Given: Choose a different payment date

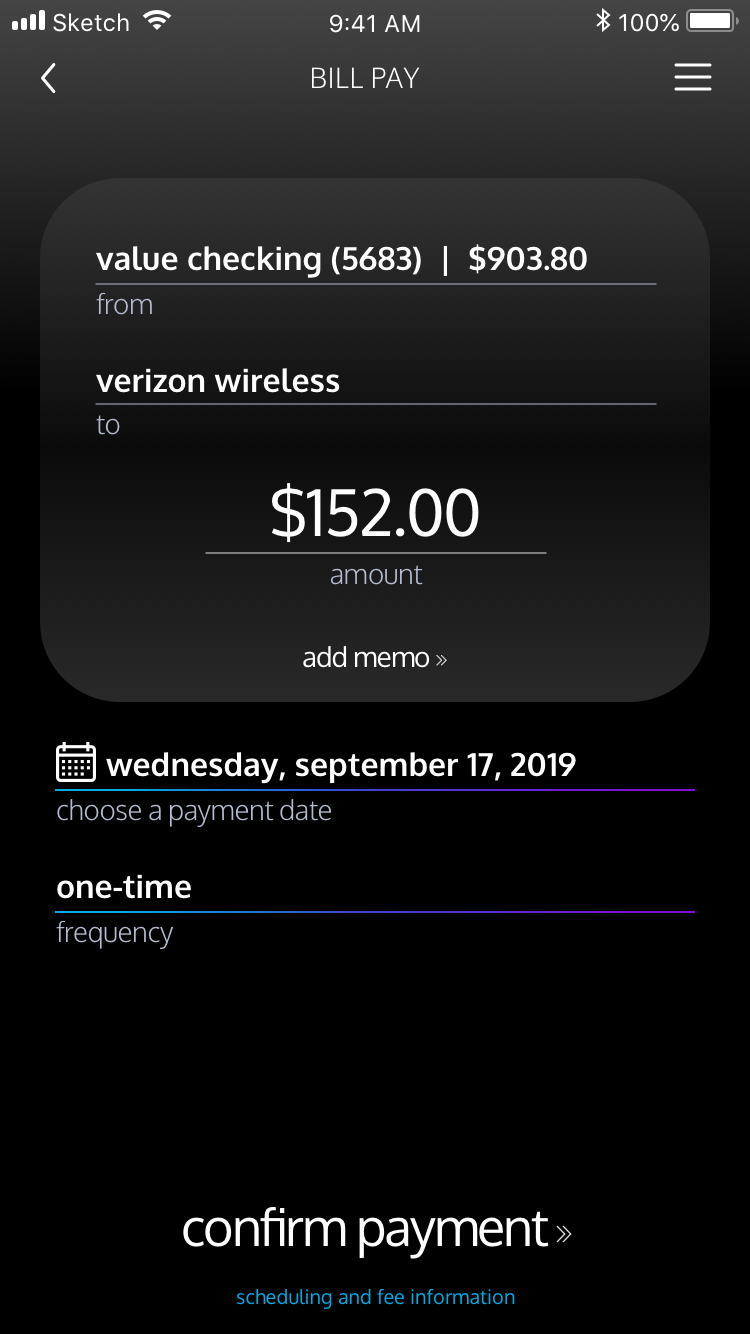Looking at the screenshot, I should tap(340, 766).
